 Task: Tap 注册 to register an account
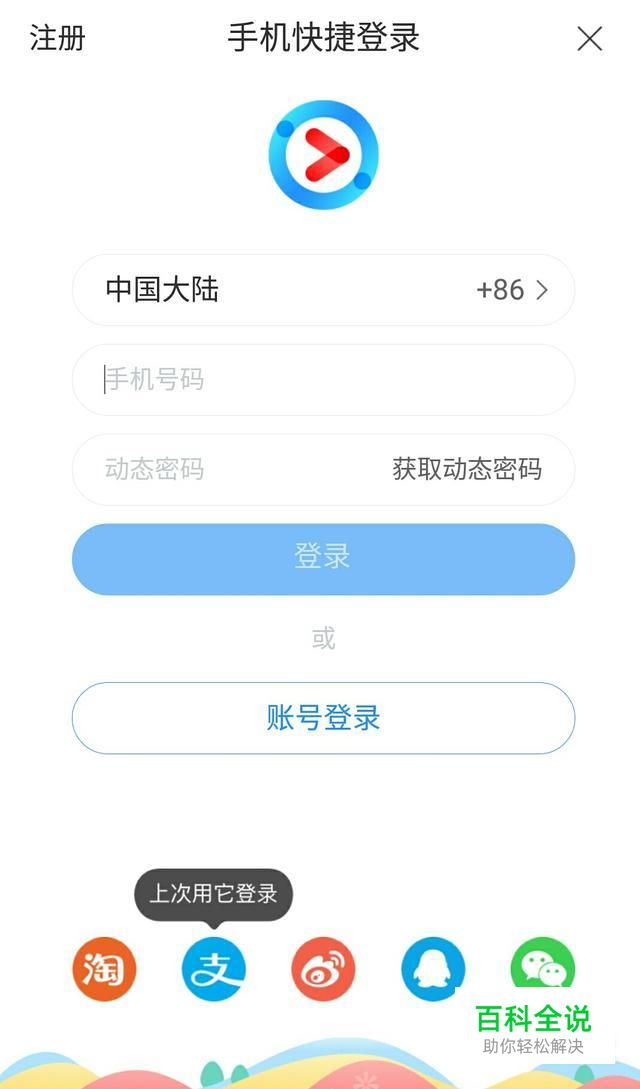tap(58, 39)
